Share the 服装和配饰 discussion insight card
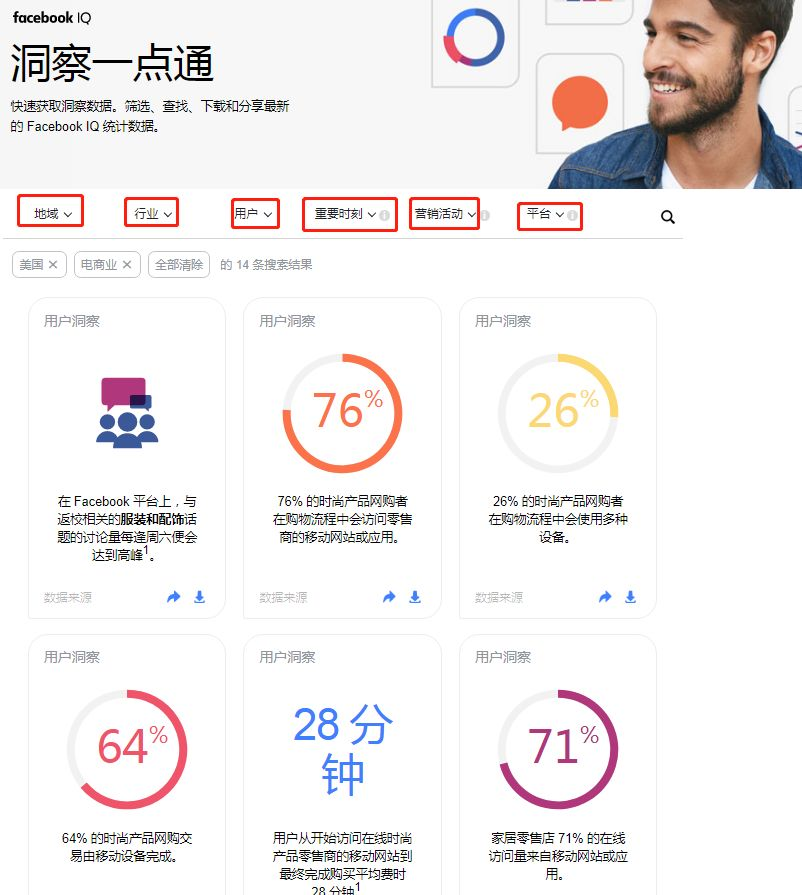 (x=173, y=597)
